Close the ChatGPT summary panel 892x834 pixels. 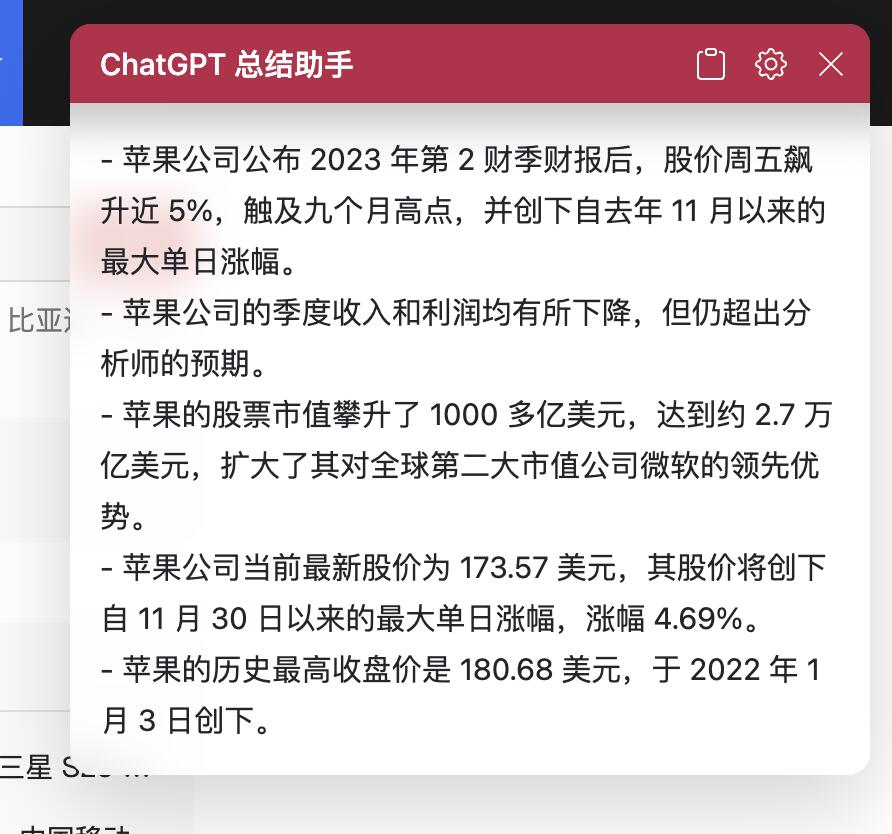831,64
